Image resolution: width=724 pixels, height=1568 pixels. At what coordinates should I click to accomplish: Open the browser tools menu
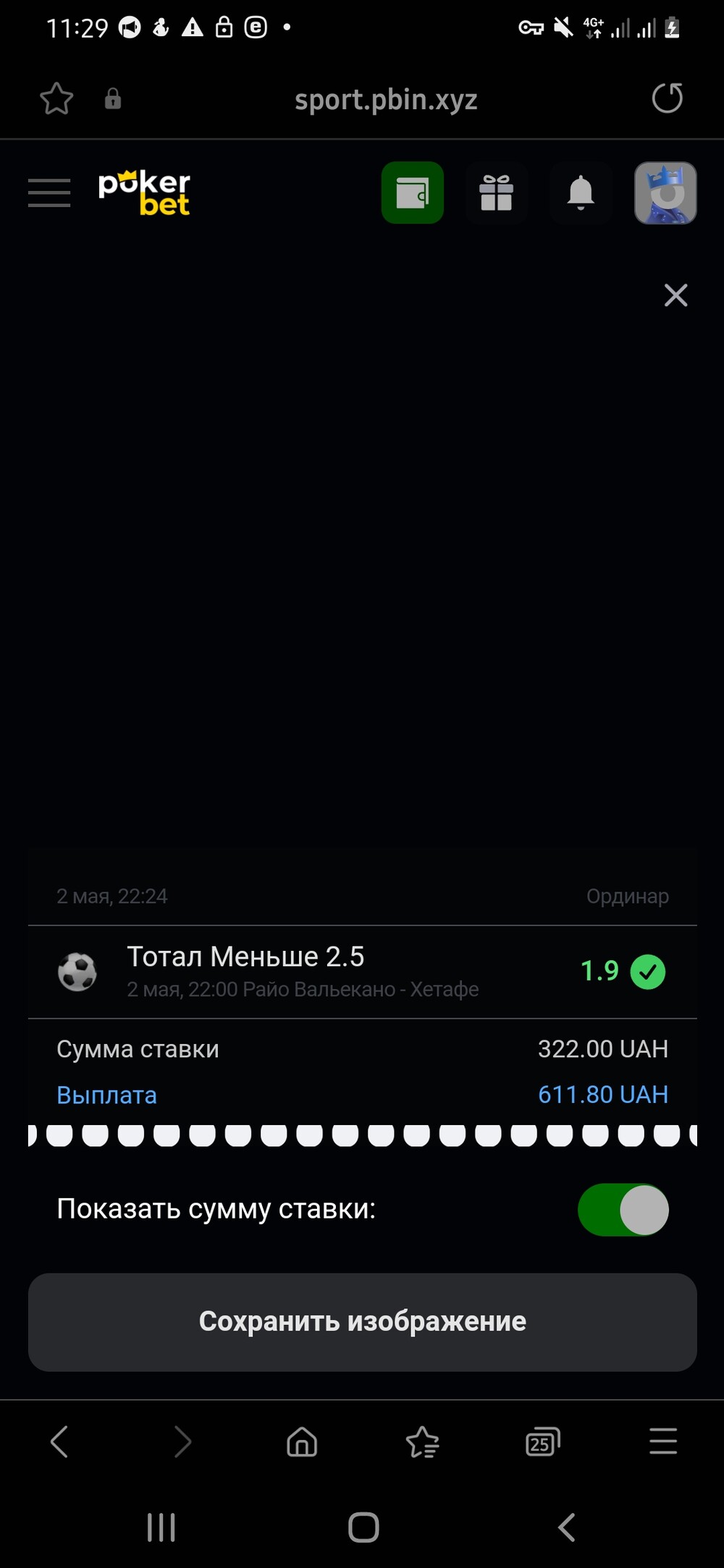(x=663, y=1441)
